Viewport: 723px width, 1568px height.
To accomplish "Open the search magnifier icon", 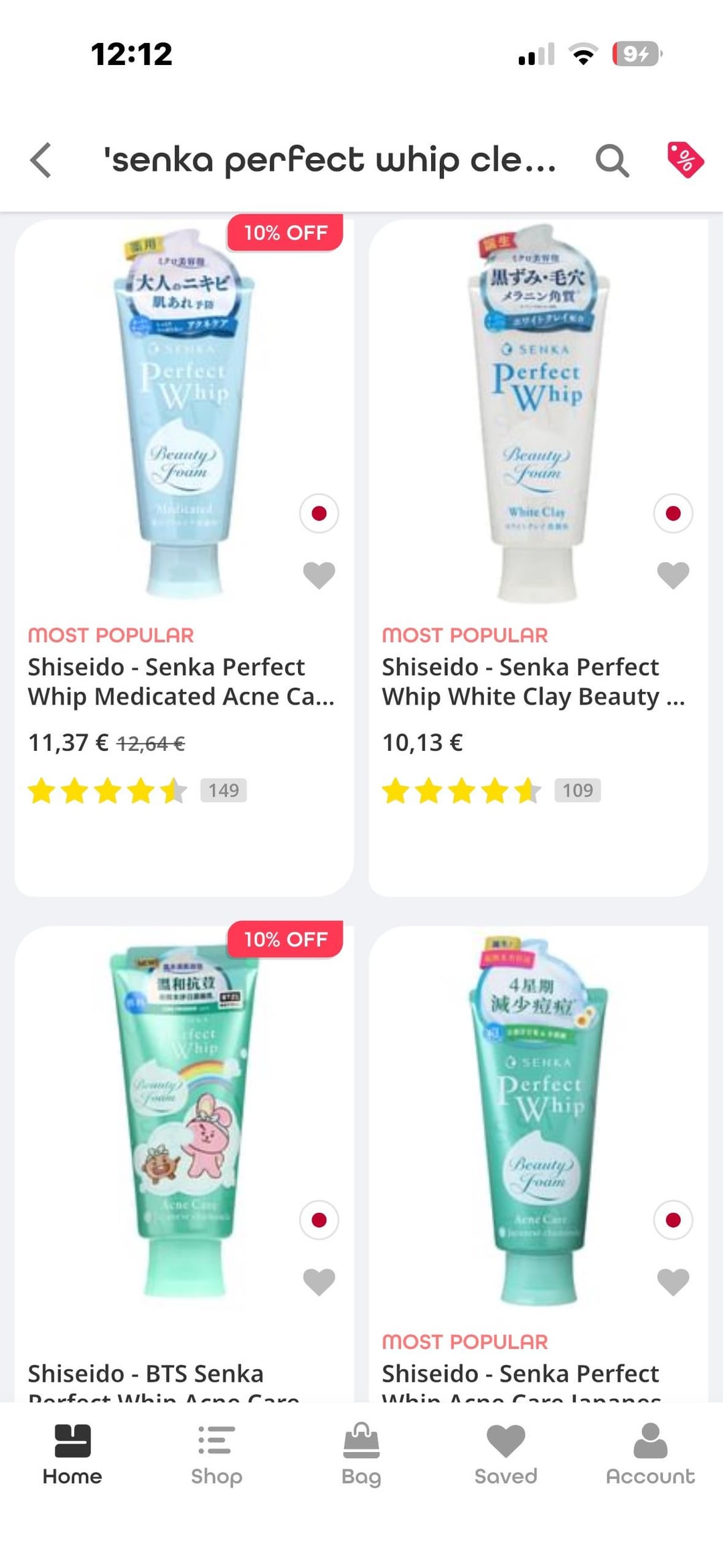I will tap(612, 160).
